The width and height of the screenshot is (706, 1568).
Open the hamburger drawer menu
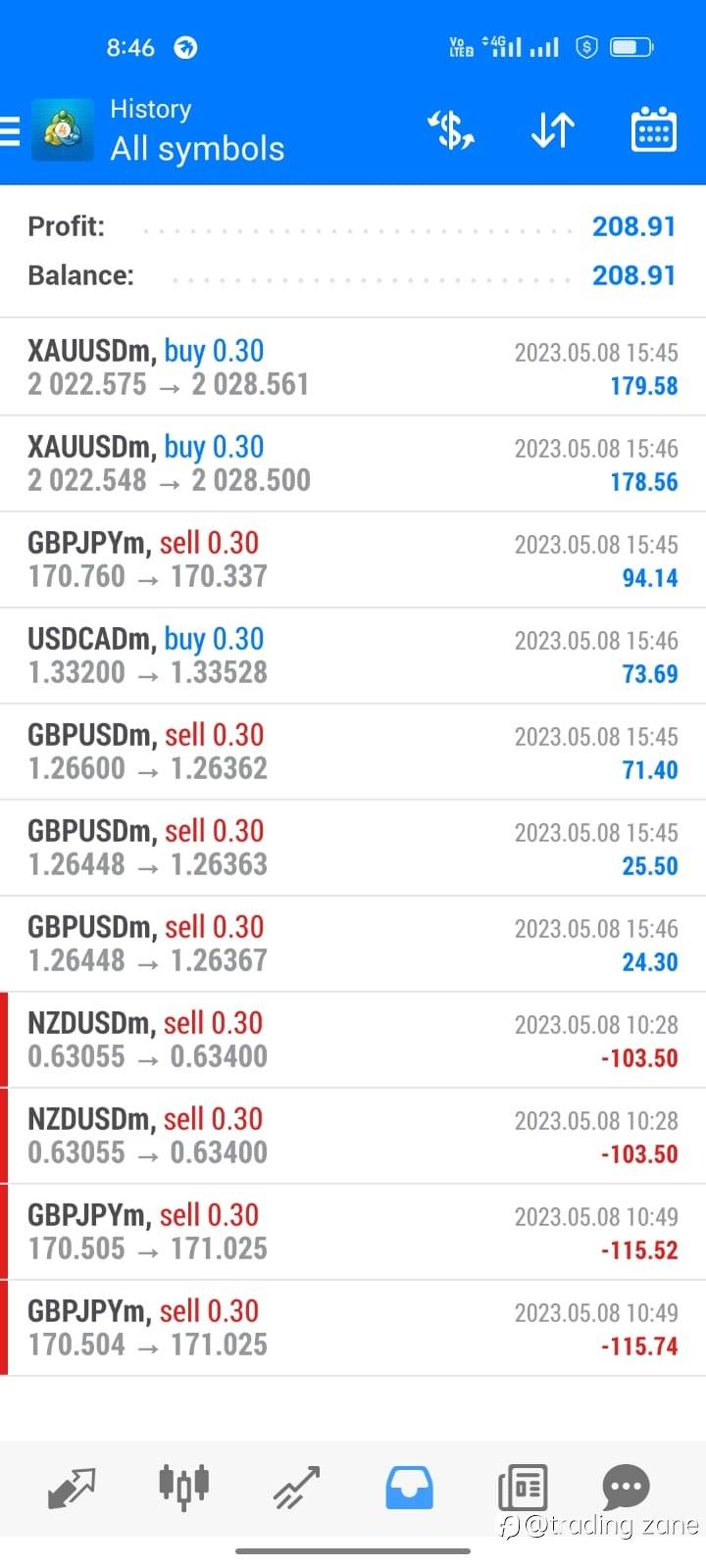(10, 130)
